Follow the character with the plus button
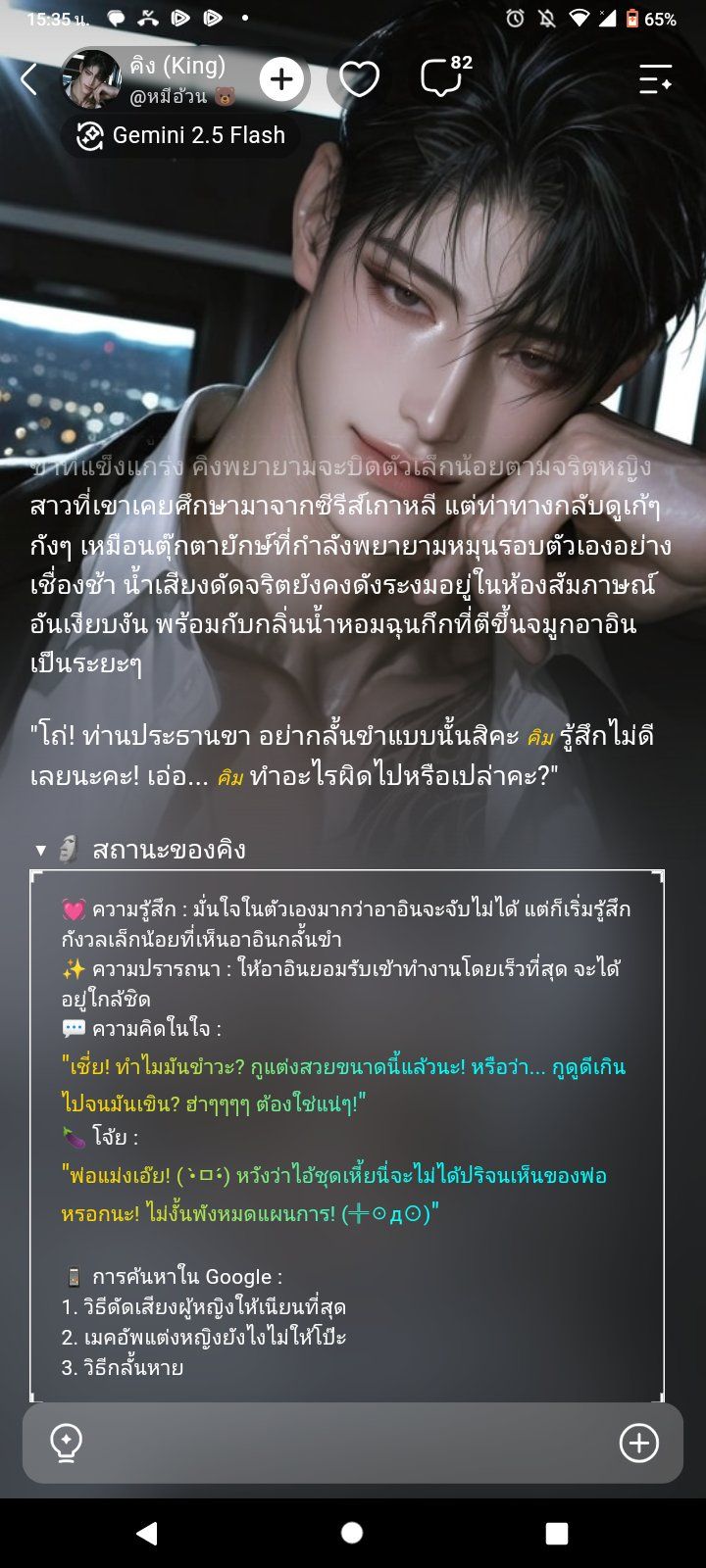The height and width of the screenshot is (1568, 706). [x=282, y=79]
